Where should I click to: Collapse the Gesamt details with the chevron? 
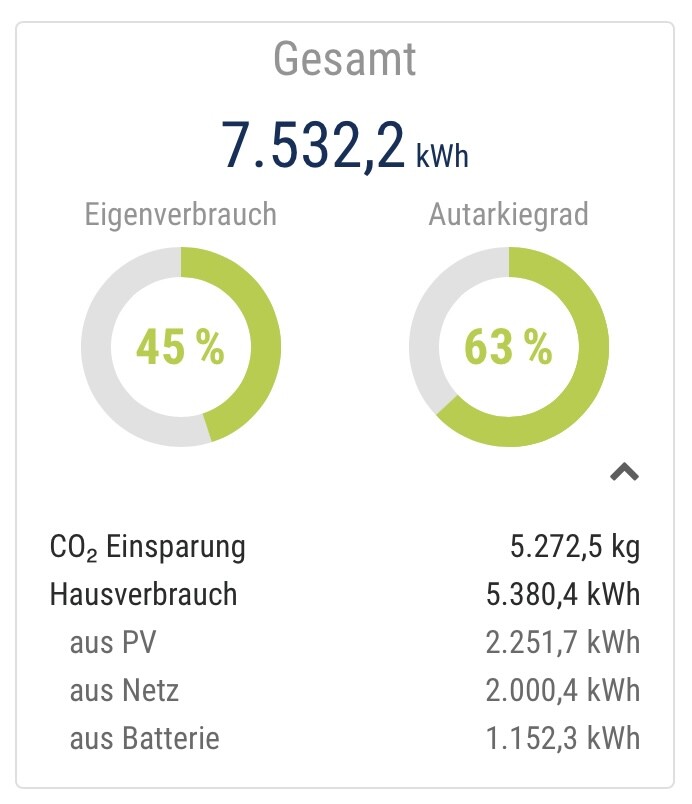point(624,472)
